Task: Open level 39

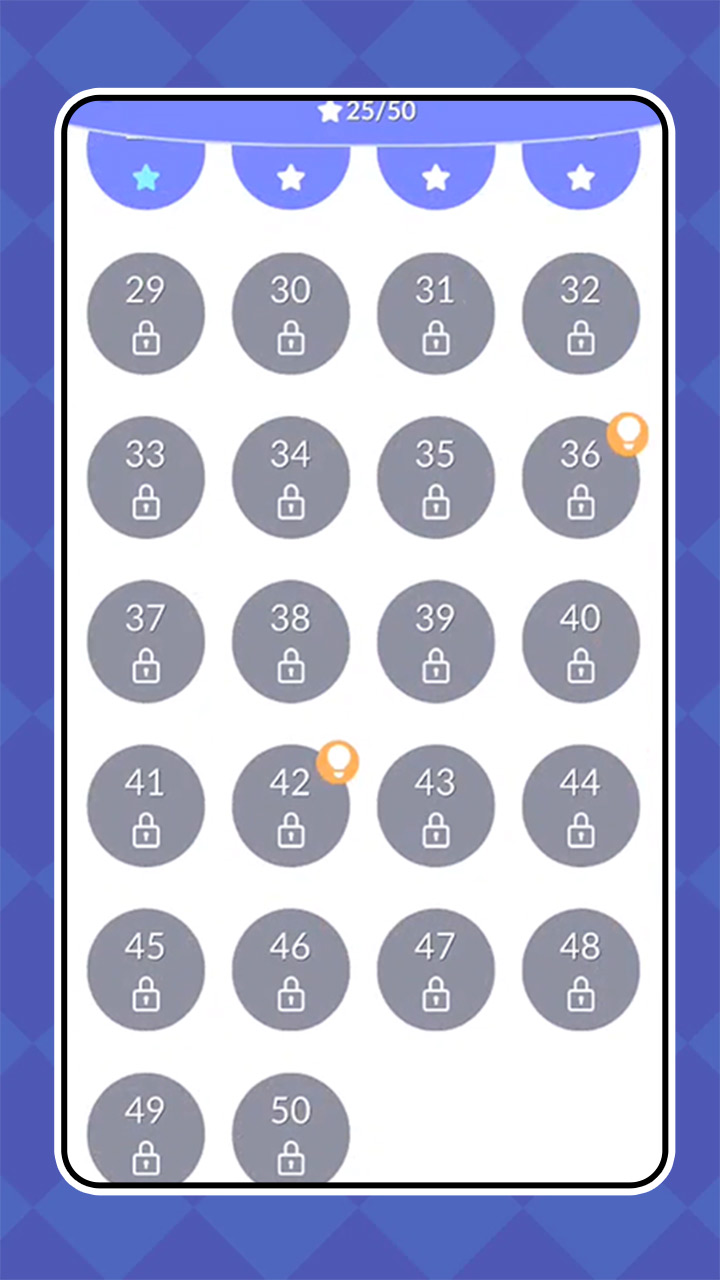Action: point(436,642)
